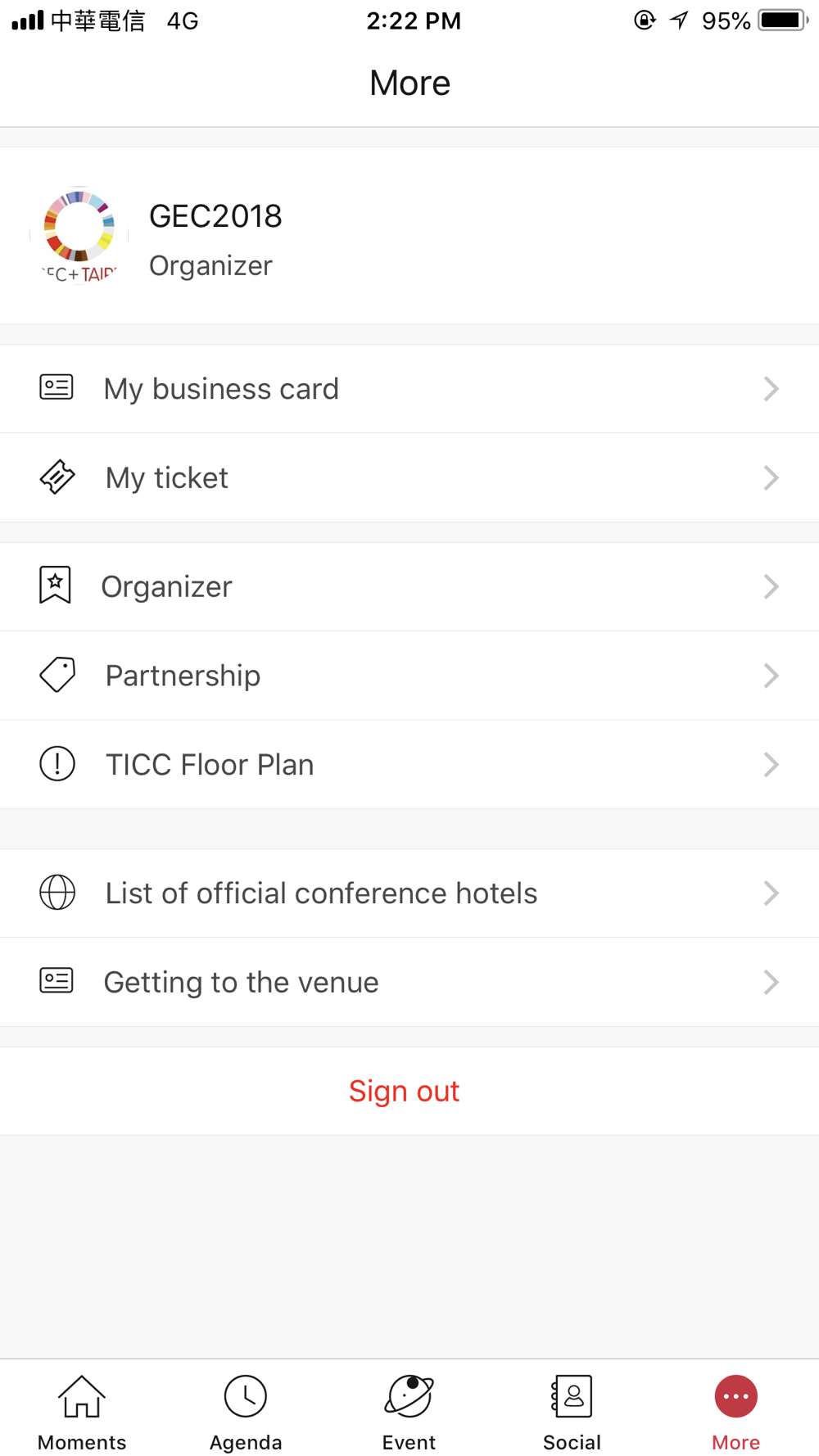Open the GEC2018 Organizer profile
819x1456 pixels.
[409, 236]
